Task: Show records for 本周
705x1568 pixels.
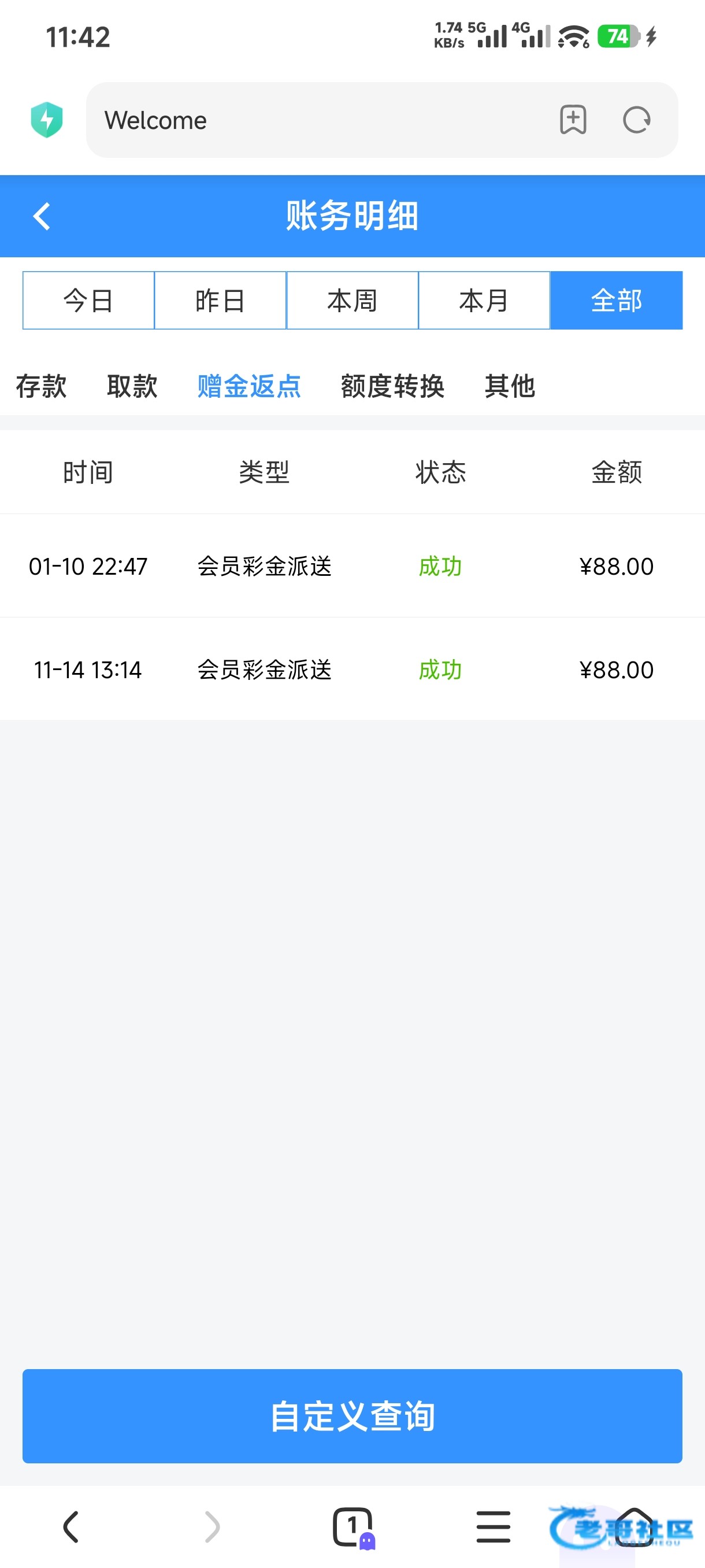Action: (x=352, y=301)
